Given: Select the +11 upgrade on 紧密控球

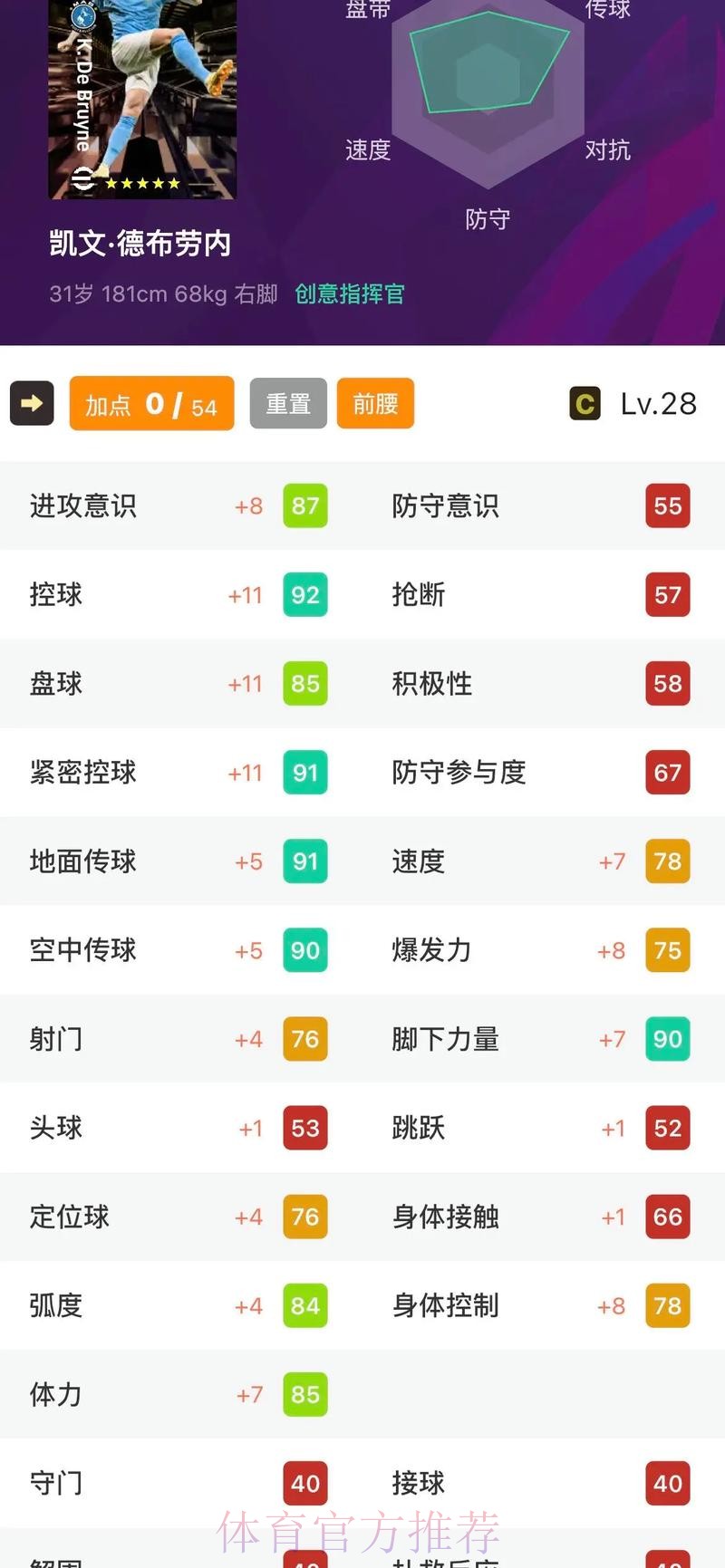Looking at the screenshot, I should [243, 773].
